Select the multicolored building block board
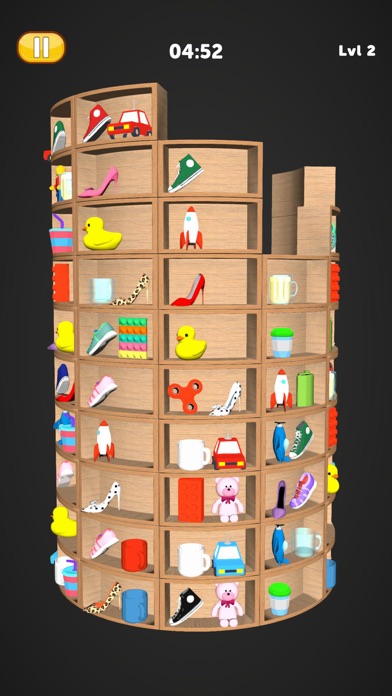The image size is (392, 696). pyautogui.click(x=133, y=338)
